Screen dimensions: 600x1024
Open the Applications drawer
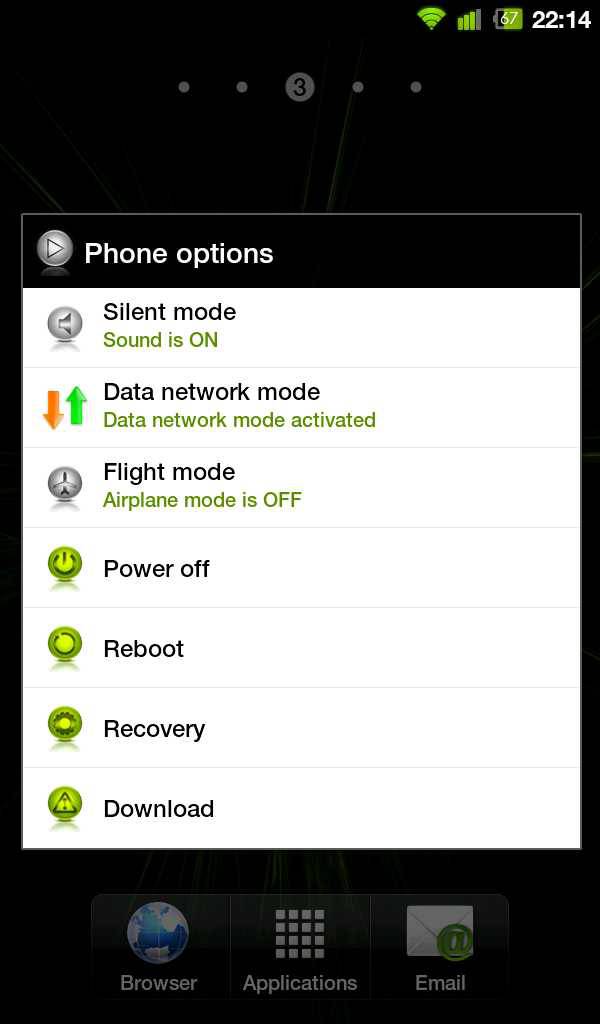(300, 947)
